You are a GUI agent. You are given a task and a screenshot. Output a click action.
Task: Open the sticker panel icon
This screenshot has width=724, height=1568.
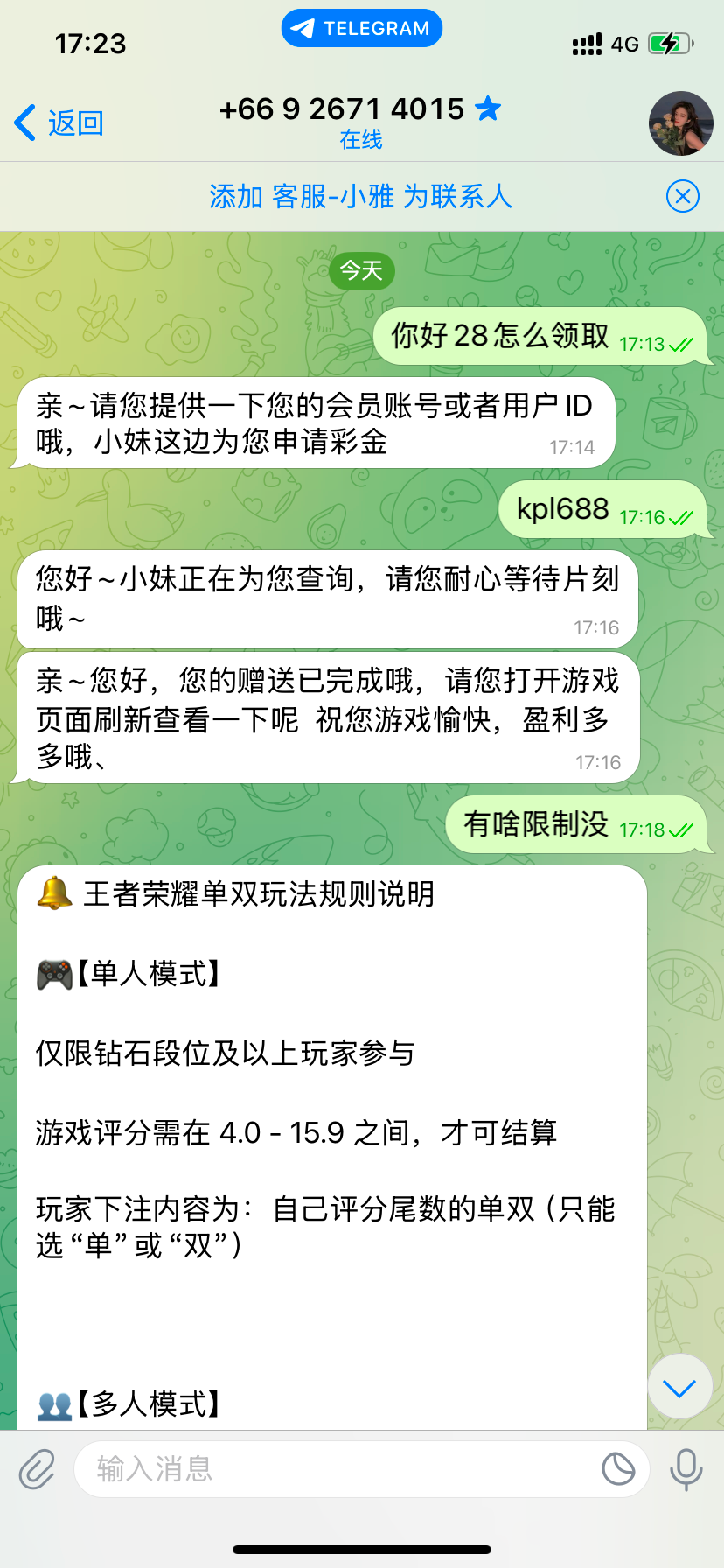617,1469
